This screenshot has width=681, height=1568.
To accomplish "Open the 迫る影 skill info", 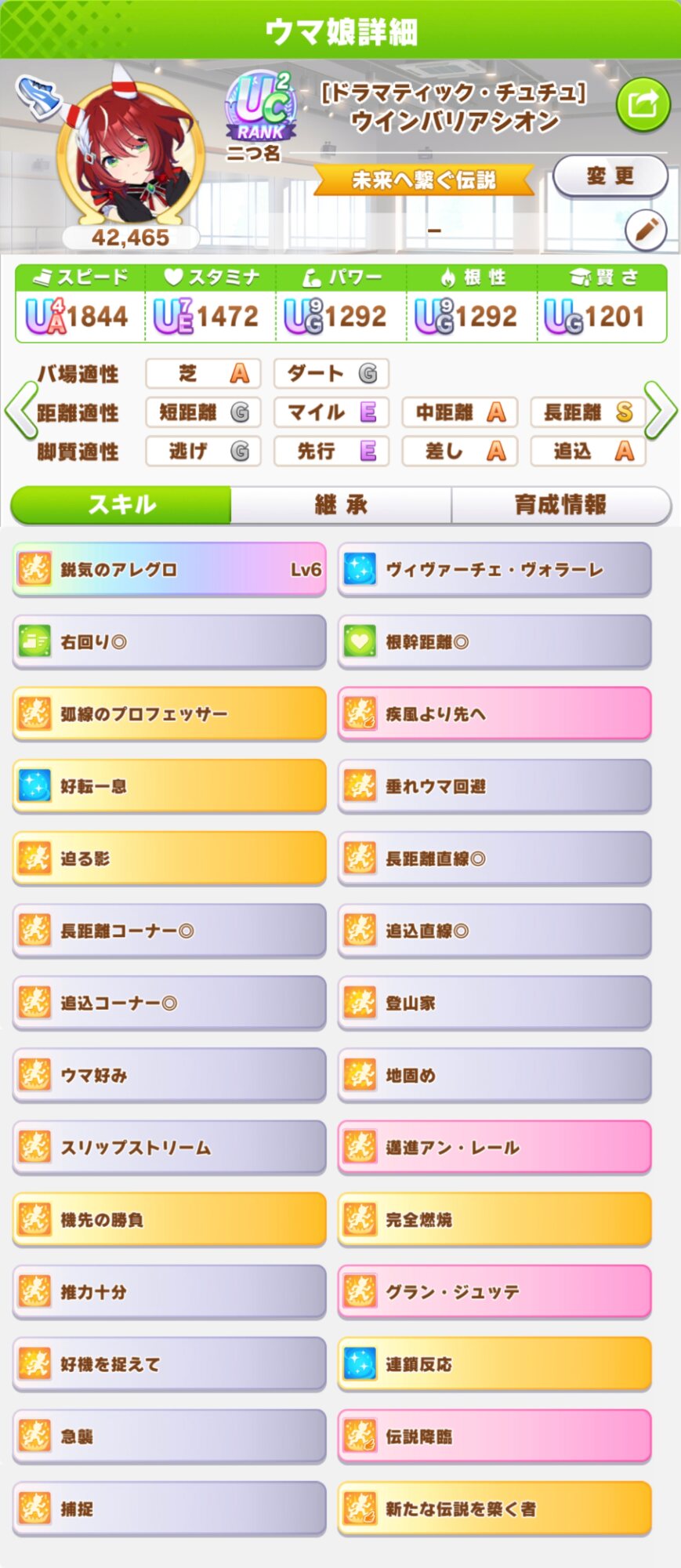I will [169, 858].
